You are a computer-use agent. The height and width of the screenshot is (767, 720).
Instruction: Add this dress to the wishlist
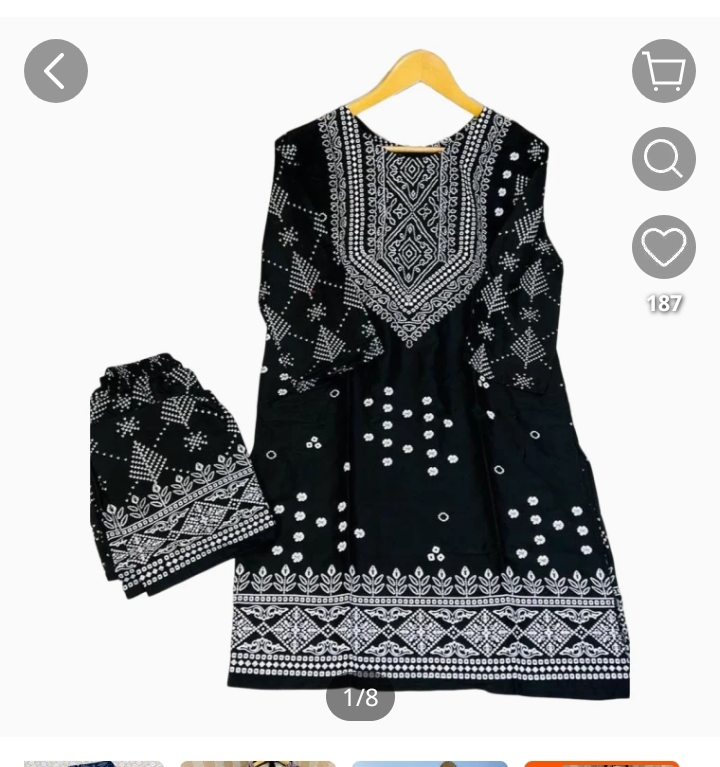664,247
